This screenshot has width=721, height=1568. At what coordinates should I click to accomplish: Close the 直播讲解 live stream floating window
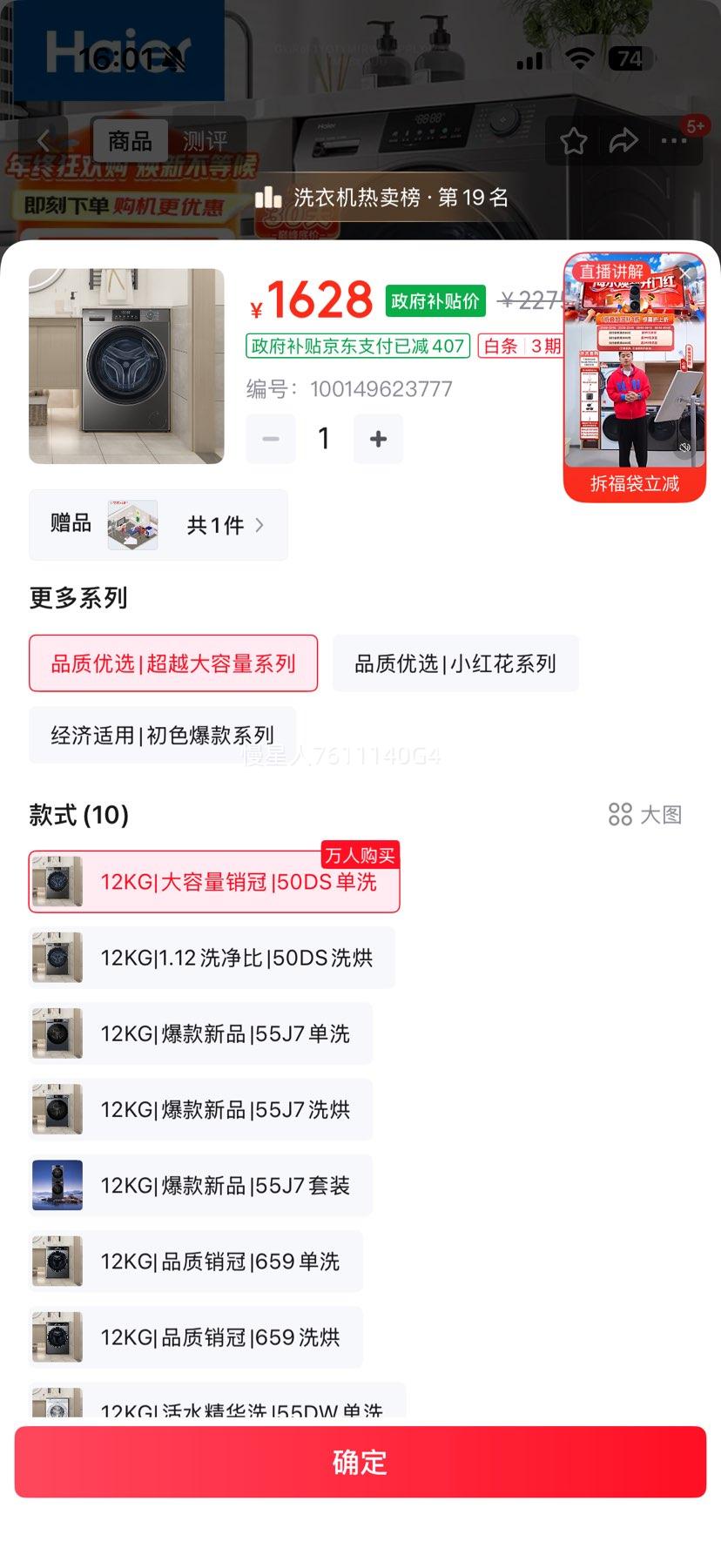687,272
